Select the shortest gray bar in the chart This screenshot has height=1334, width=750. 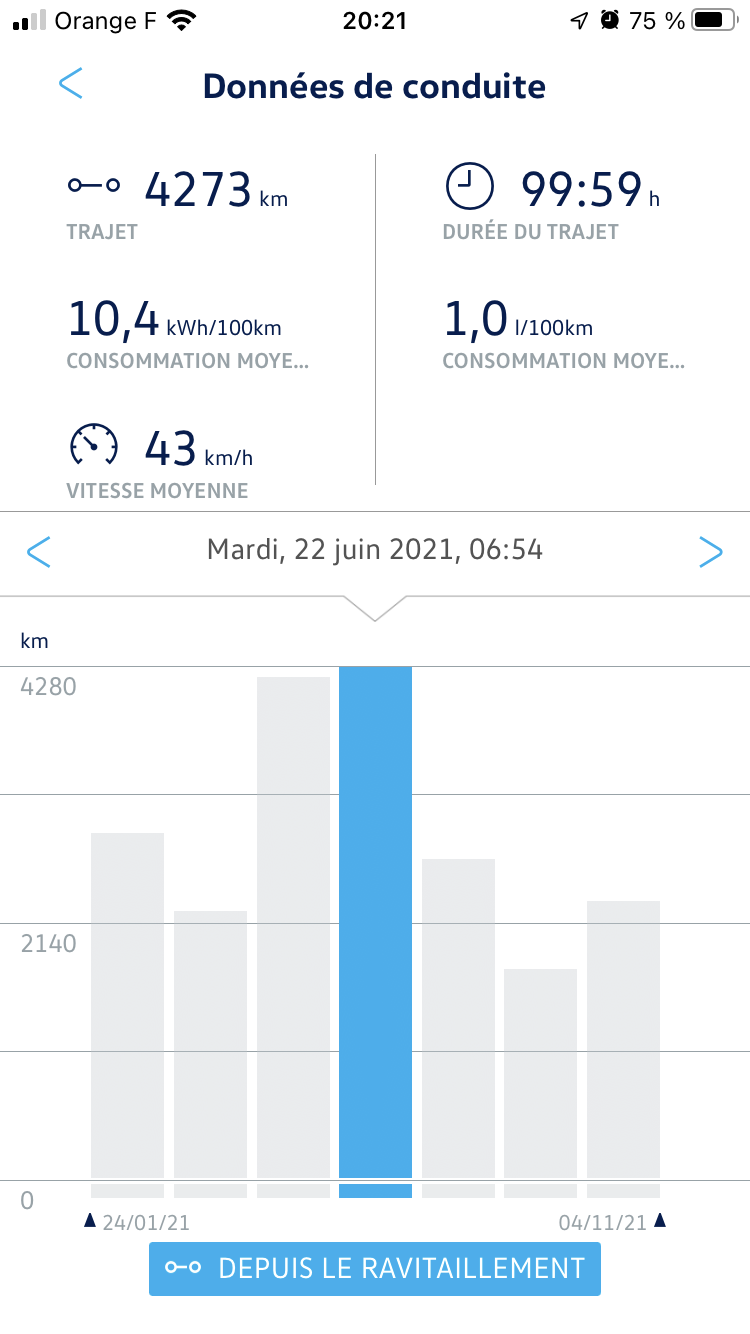coord(540,1073)
